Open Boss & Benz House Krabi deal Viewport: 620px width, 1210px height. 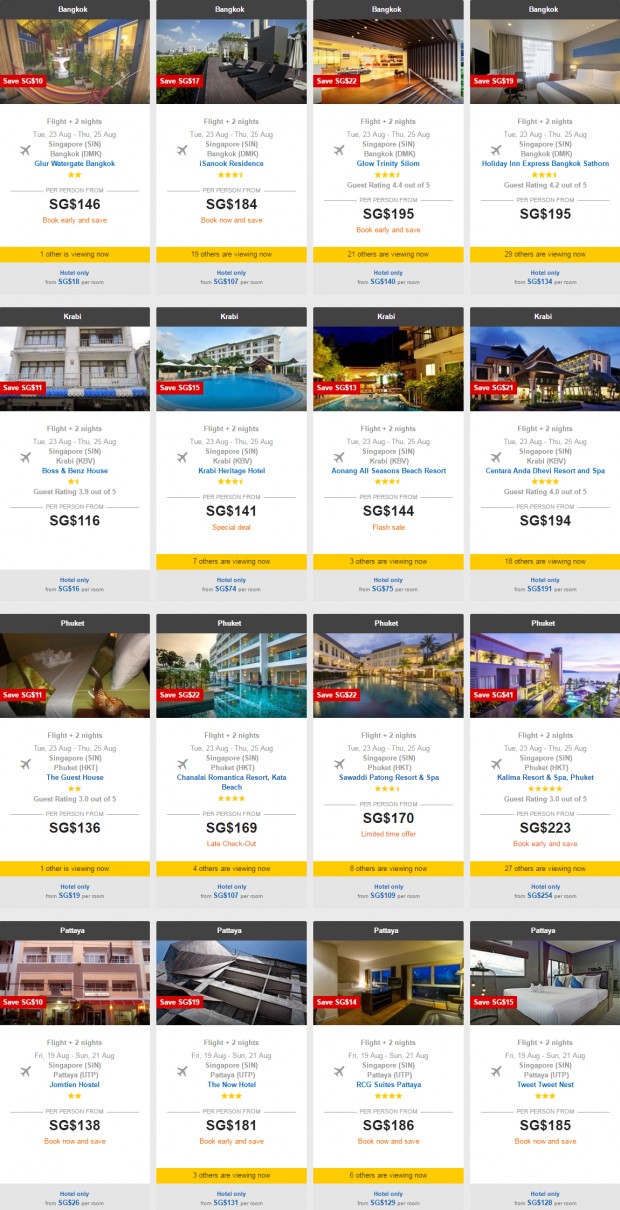pyautogui.click(x=75, y=470)
